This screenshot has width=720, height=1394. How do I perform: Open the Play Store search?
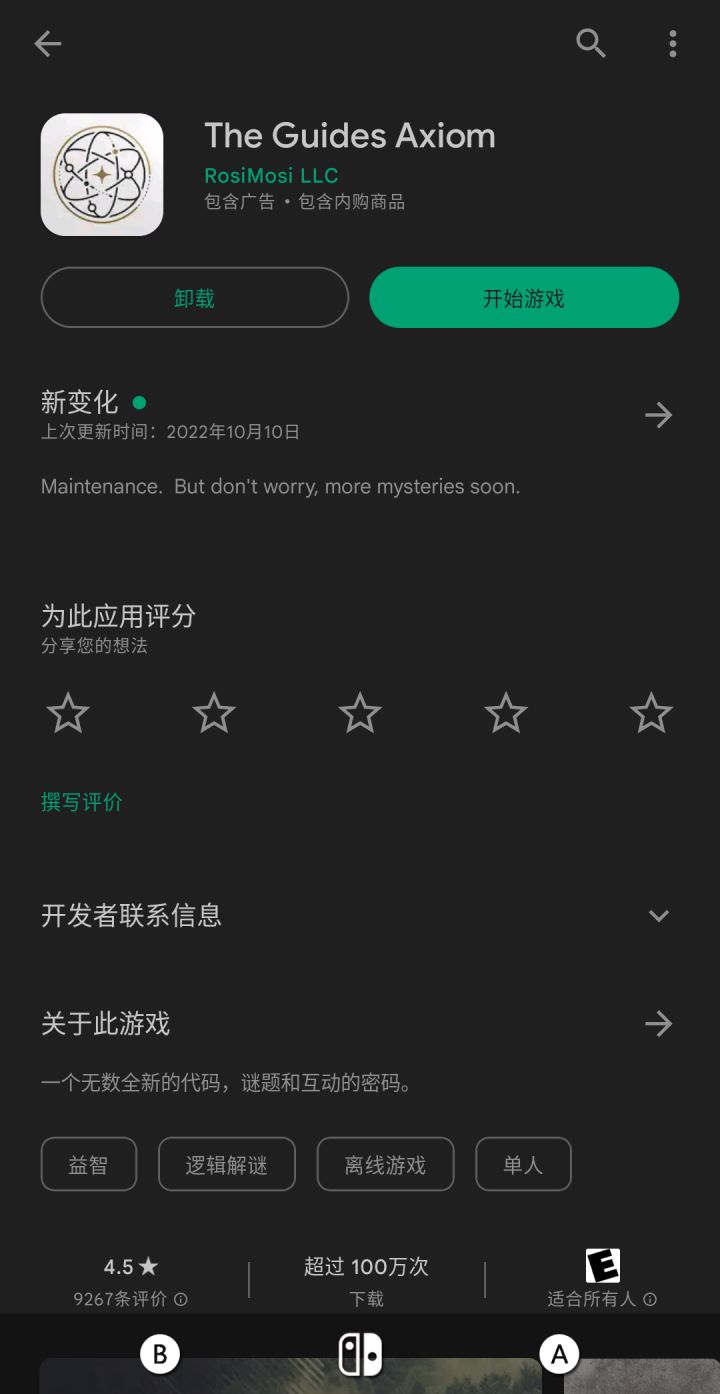pyautogui.click(x=590, y=44)
